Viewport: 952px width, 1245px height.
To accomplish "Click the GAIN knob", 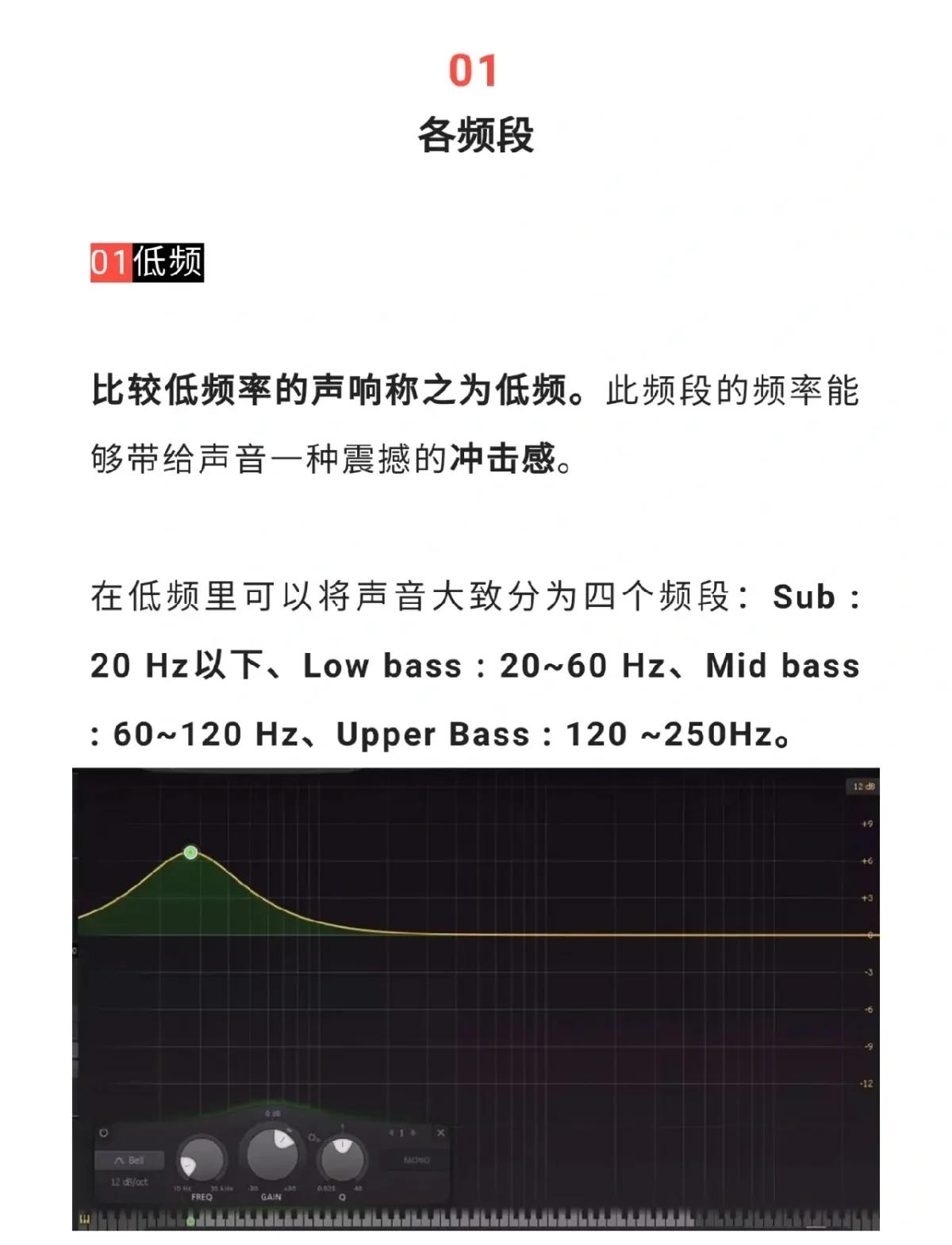I will pyautogui.click(x=273, y=1151).
